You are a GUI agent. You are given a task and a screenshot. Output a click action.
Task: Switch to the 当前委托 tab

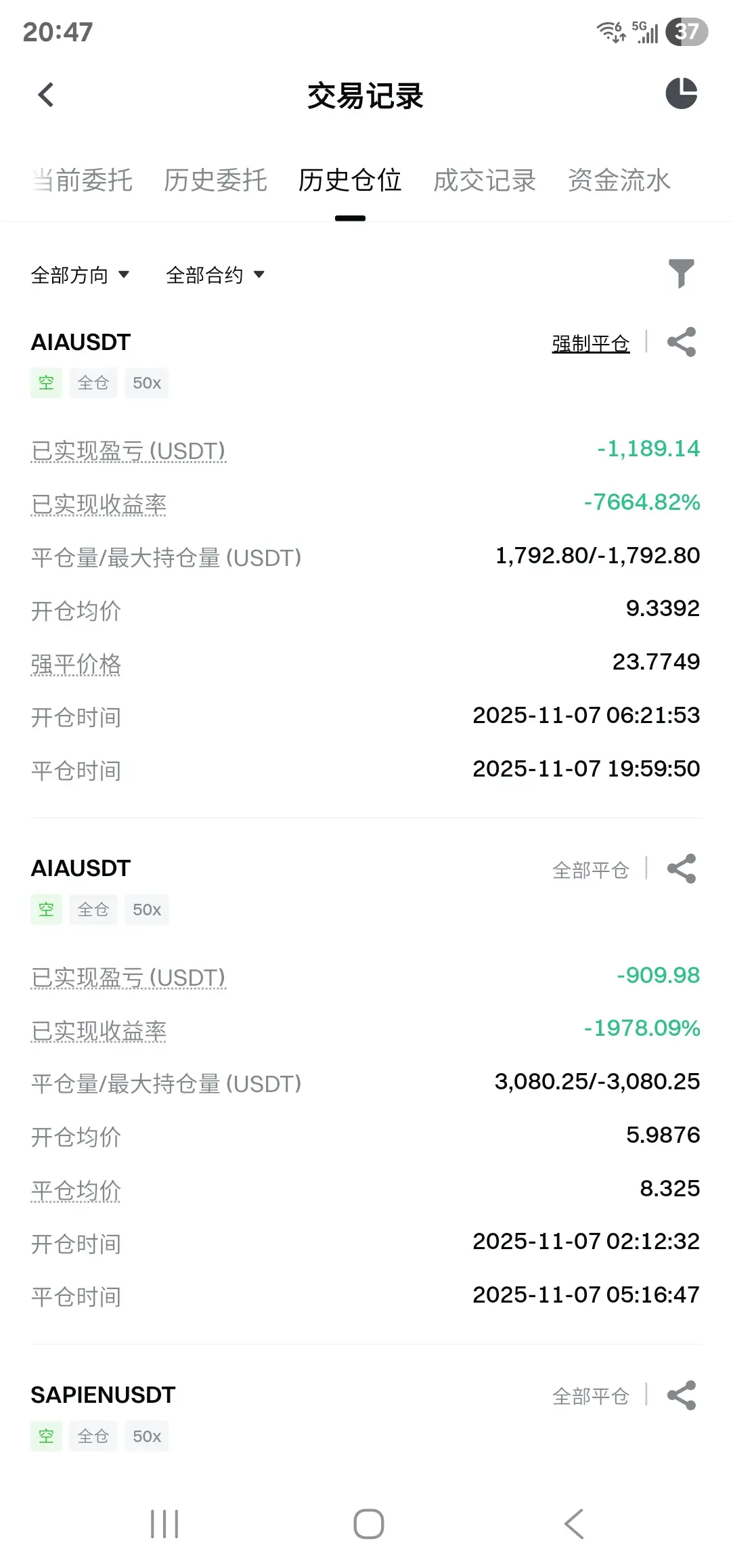[x=82, y=181]
